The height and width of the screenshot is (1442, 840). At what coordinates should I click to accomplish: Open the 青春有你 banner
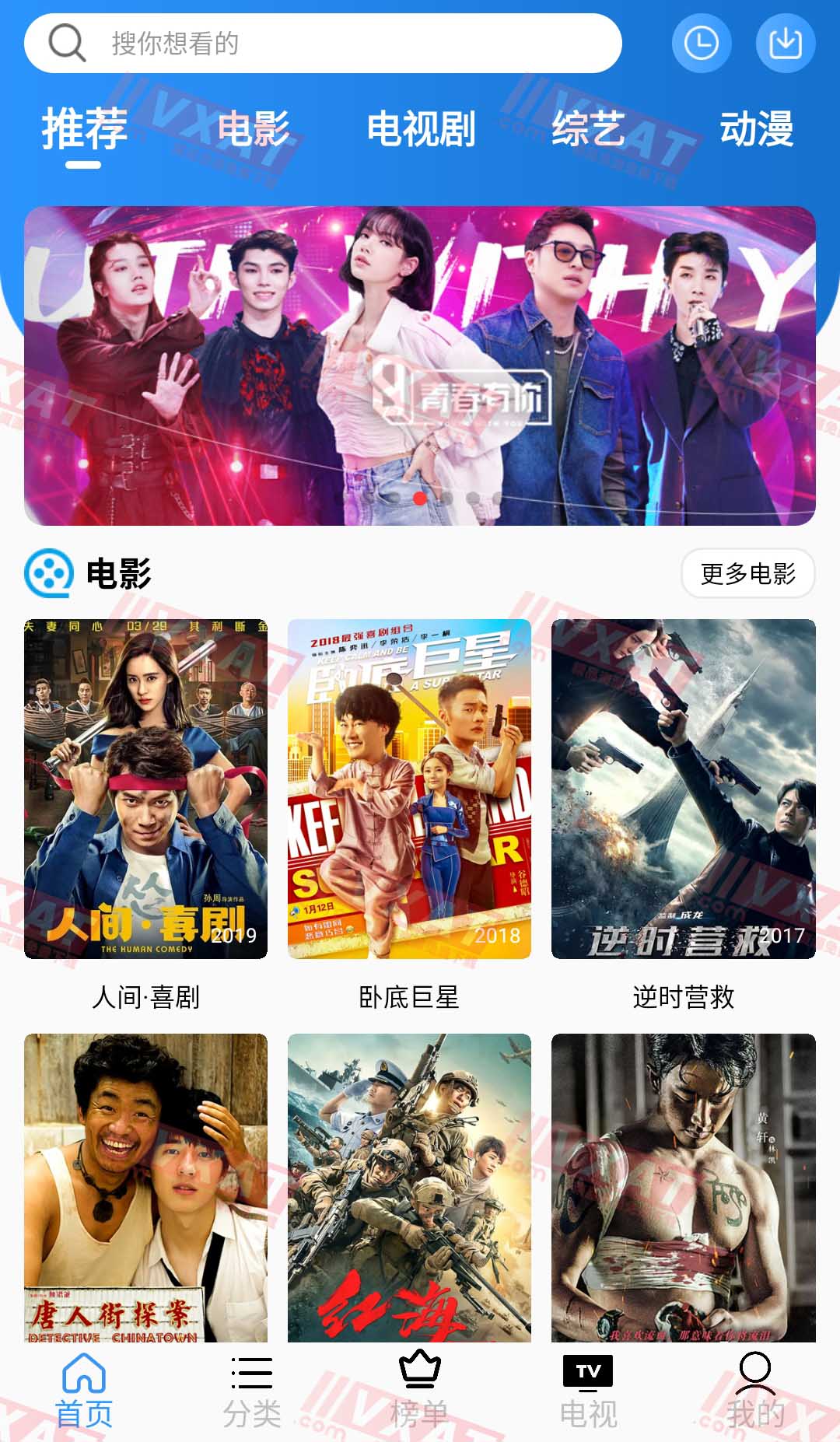[x=420, y=366]
